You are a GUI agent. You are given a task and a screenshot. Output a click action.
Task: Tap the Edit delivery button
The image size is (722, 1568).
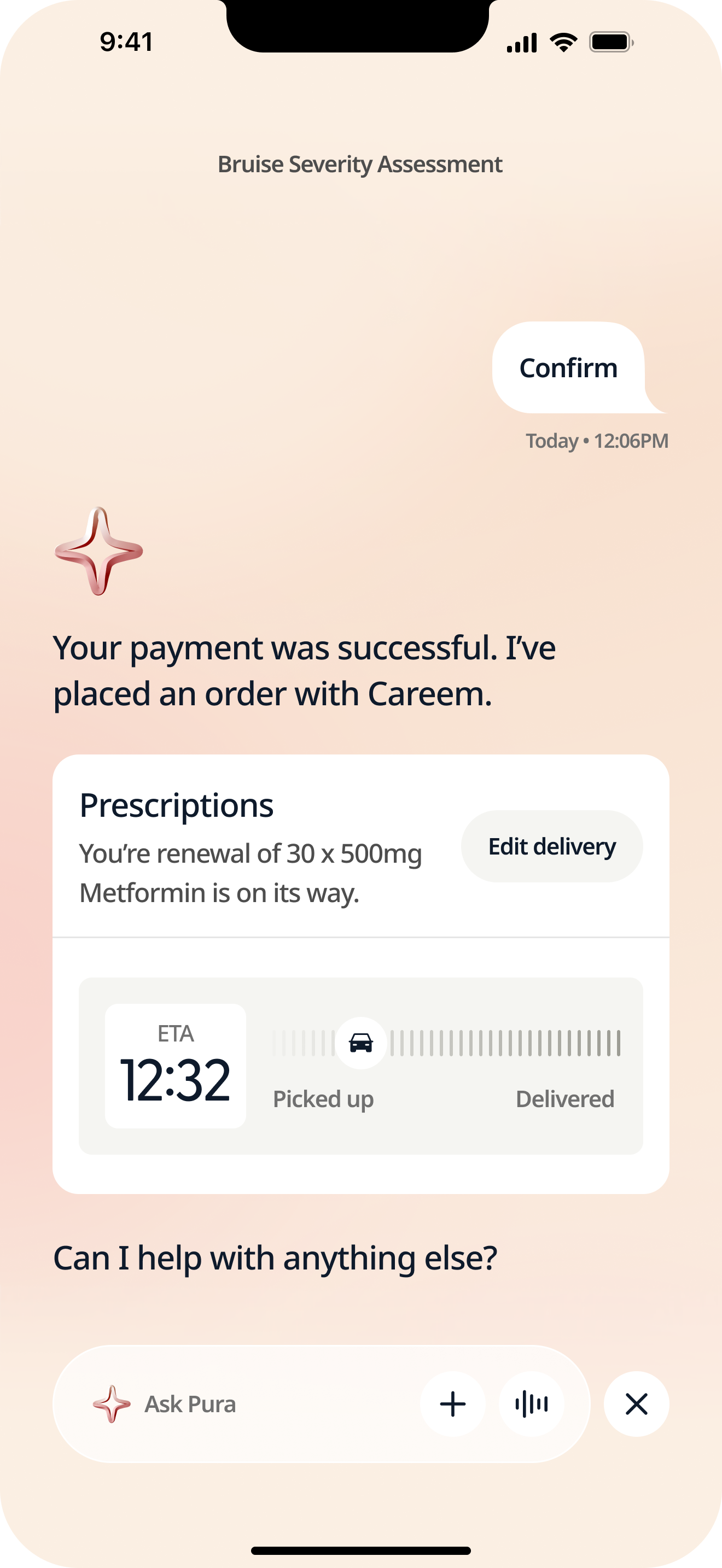click(551, 846)
